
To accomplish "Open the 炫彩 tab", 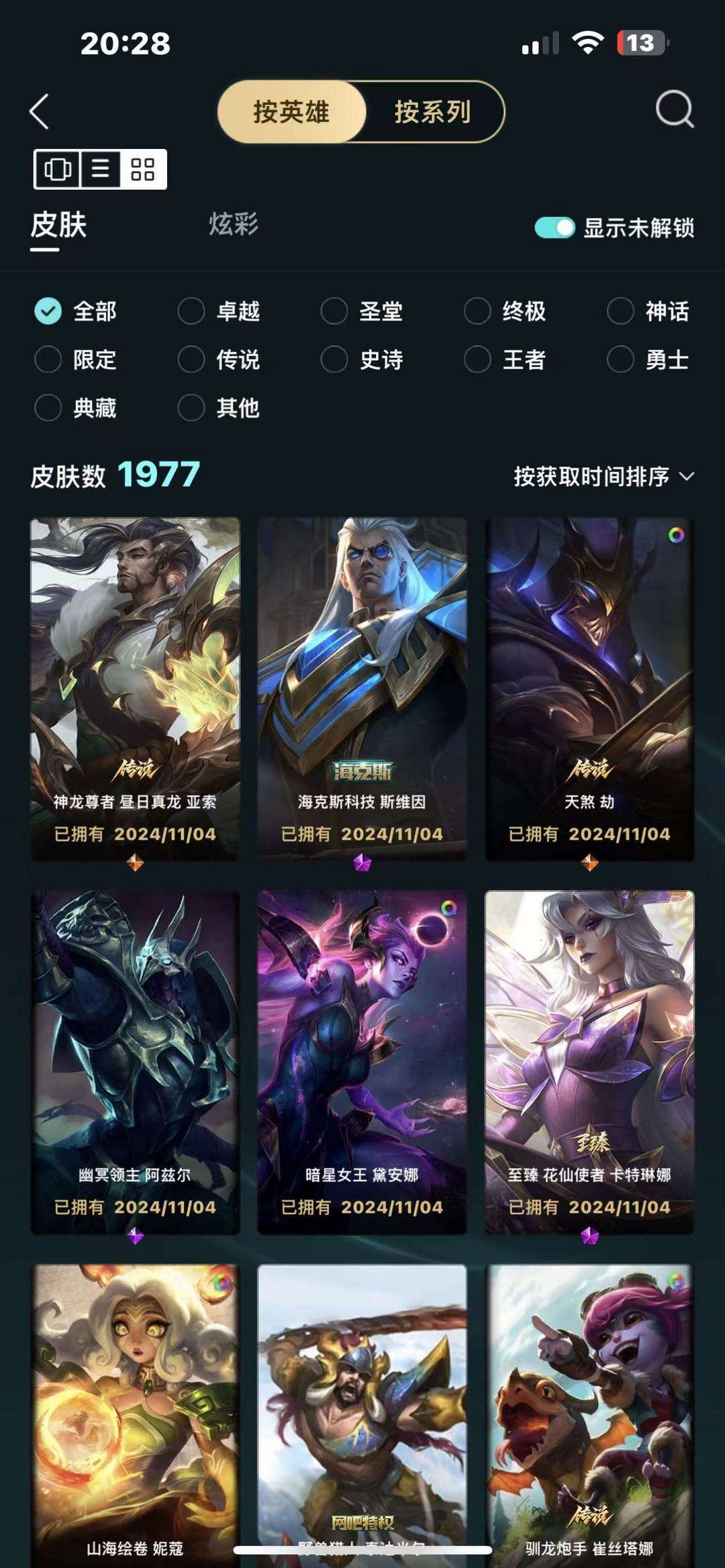I will click(x=233, y=224).
